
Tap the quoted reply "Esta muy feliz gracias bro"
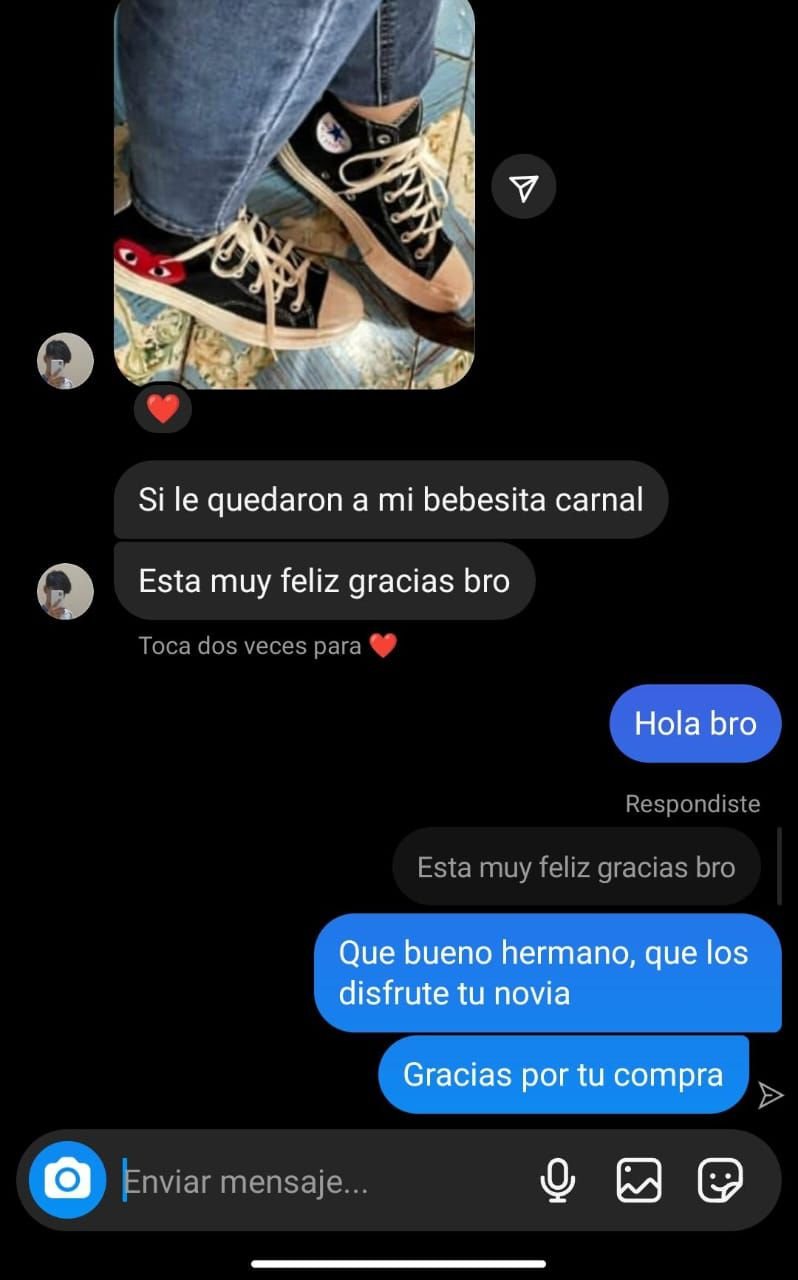576,867
